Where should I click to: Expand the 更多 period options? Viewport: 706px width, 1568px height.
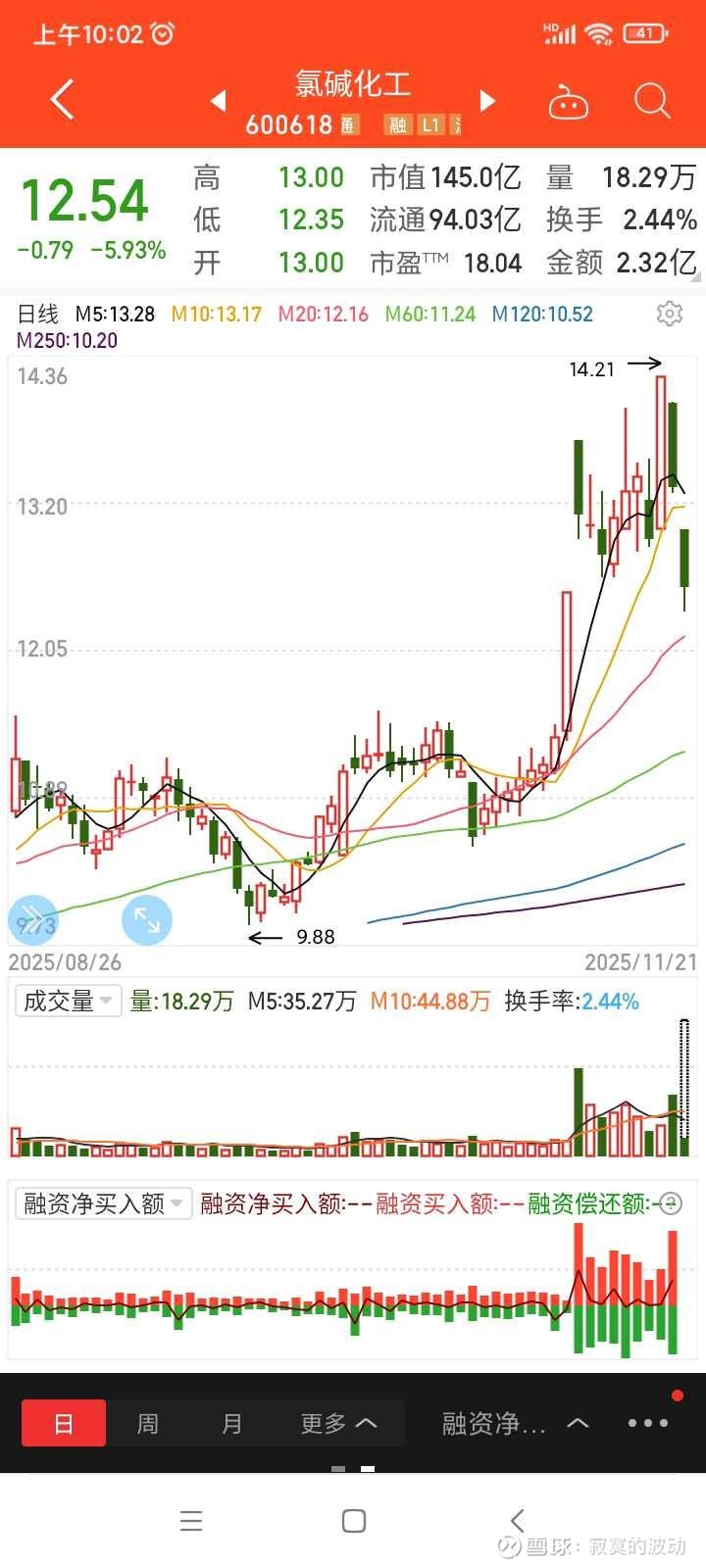338,1423
